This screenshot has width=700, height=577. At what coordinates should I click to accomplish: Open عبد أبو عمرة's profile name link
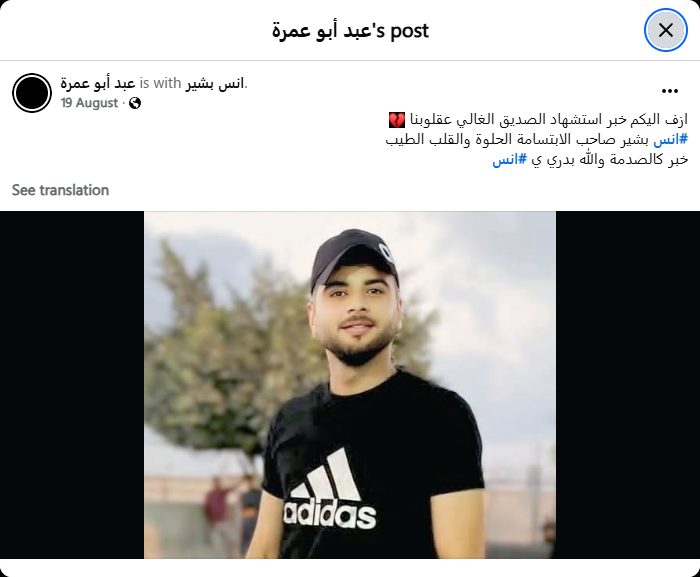[97, 83]
